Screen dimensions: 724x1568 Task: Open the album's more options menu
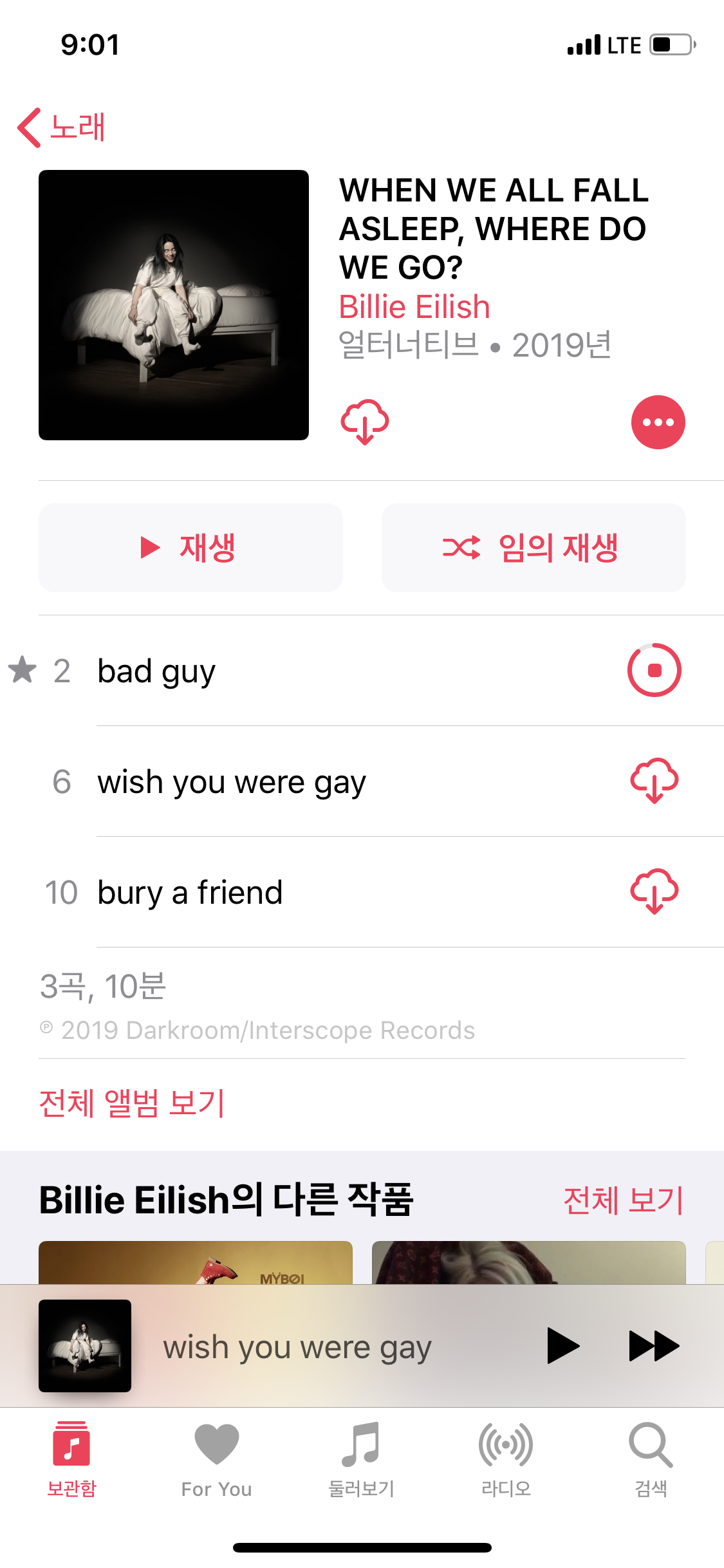pos(658,422)
